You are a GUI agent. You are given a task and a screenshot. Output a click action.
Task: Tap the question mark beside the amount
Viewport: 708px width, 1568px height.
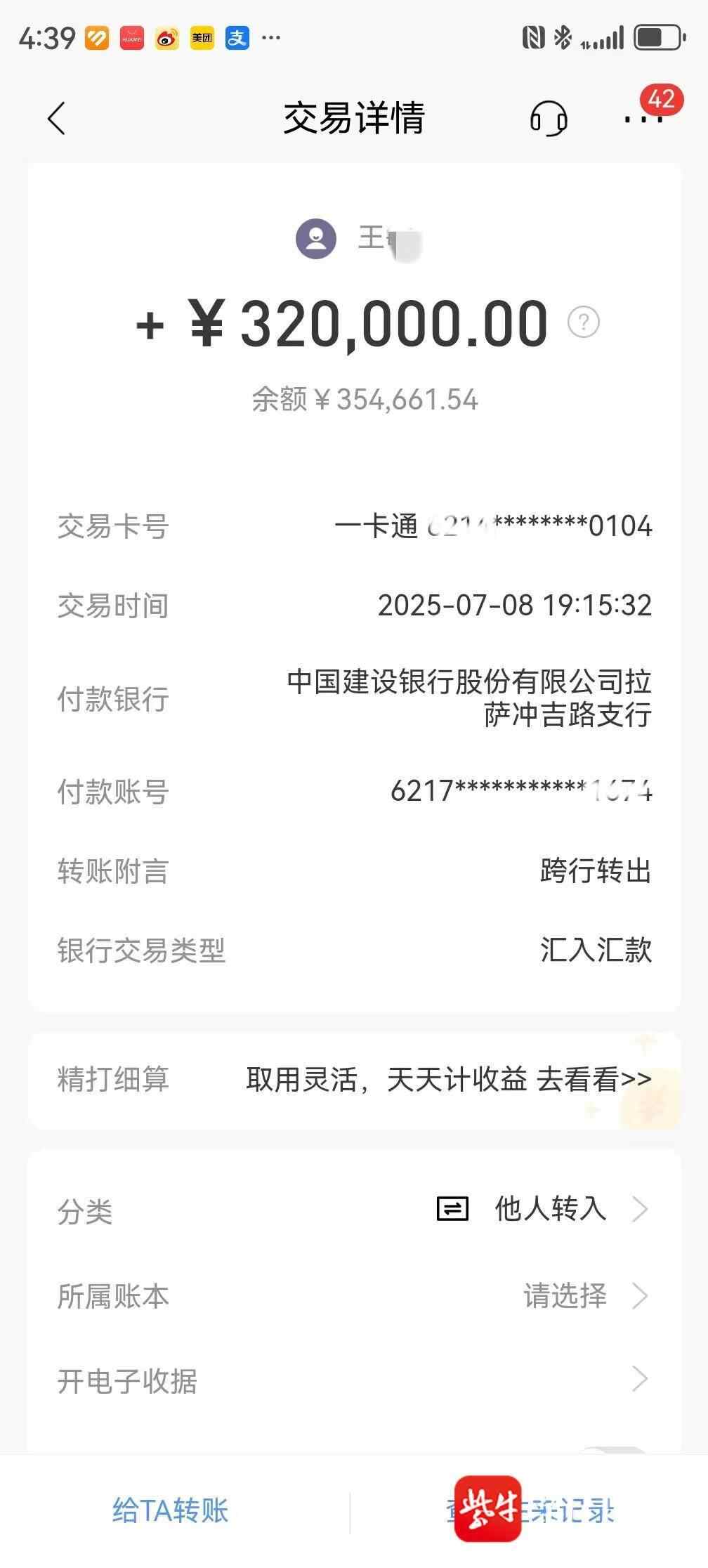(583, 323)
